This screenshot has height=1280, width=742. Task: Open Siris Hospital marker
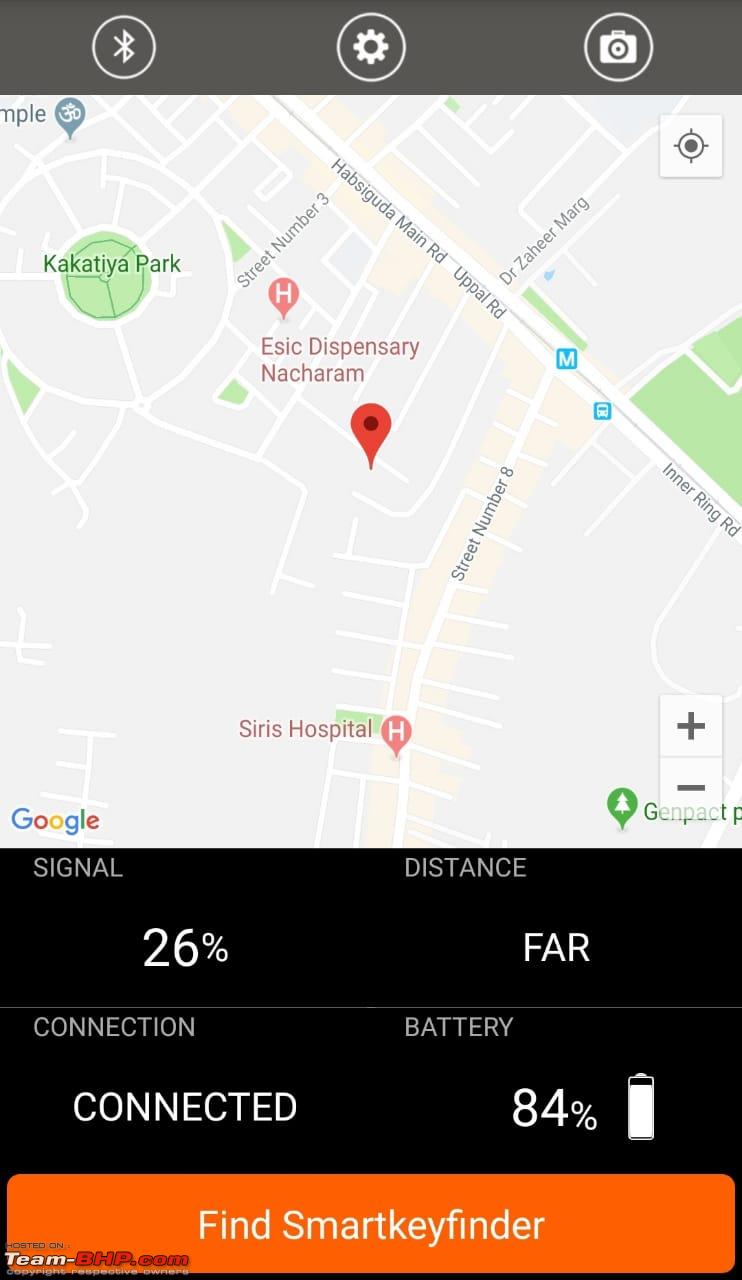click(x=397, y=735)
